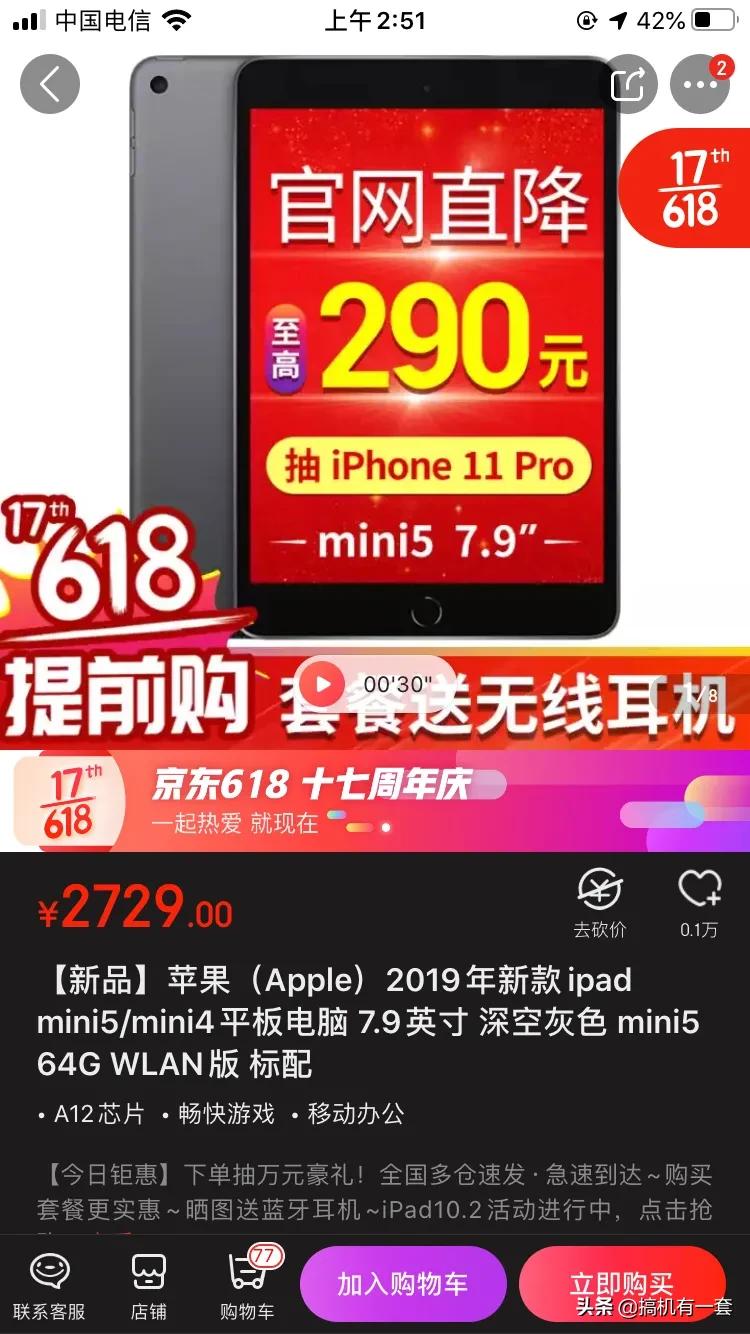The height and width of the screenshot is (1334, 750).
Task: Add product to favorites with heart icon
Action: [699, 902]
